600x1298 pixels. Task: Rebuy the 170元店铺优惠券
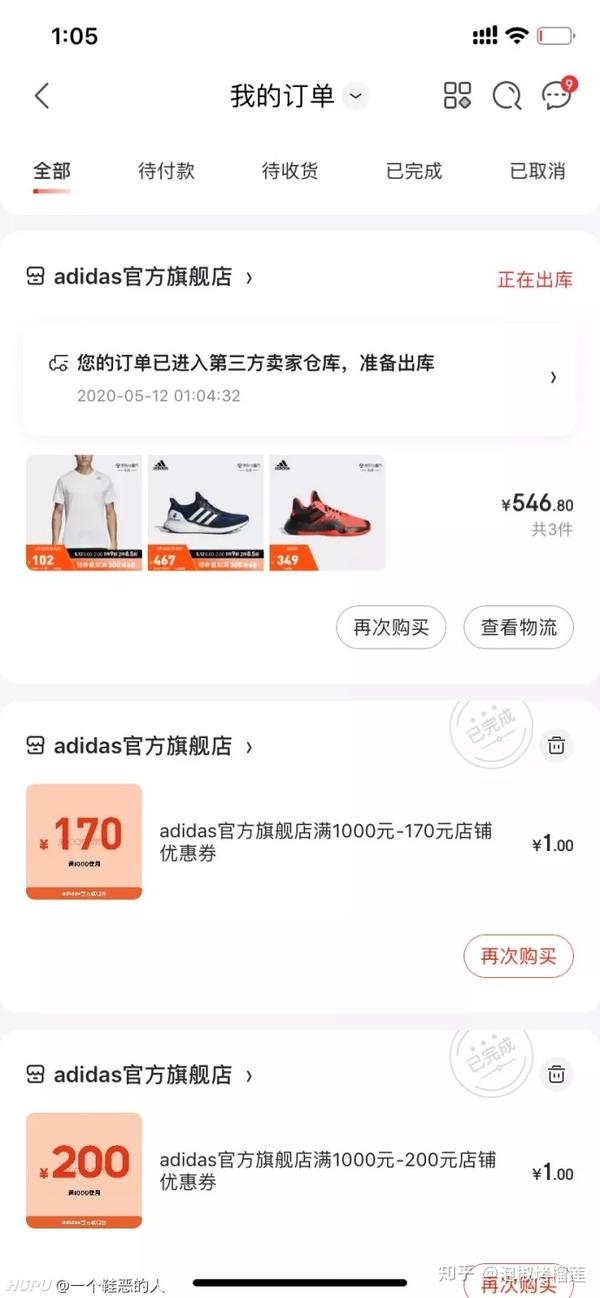tap(518, 956)
